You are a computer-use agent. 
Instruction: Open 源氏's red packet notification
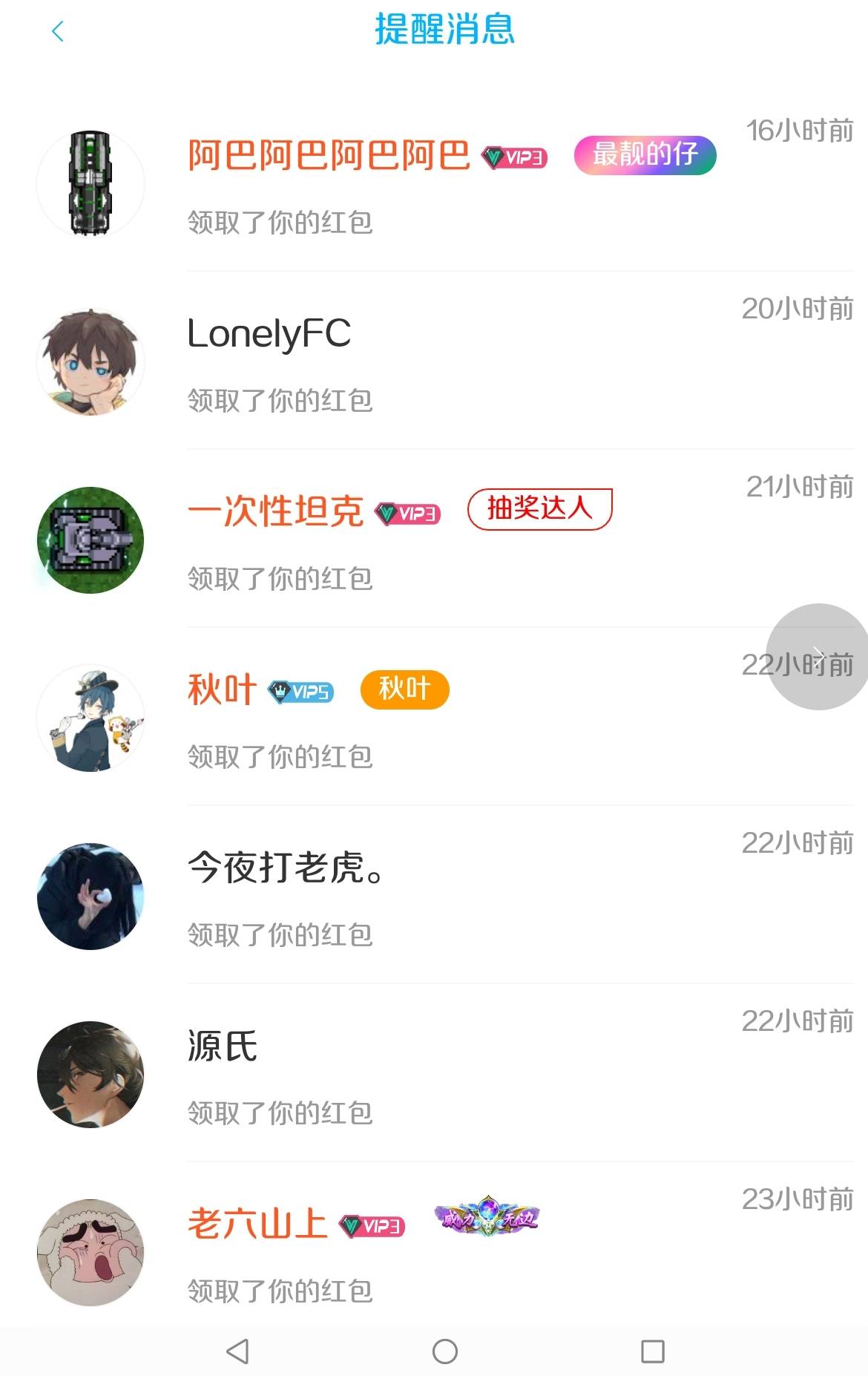(445, 1076)
